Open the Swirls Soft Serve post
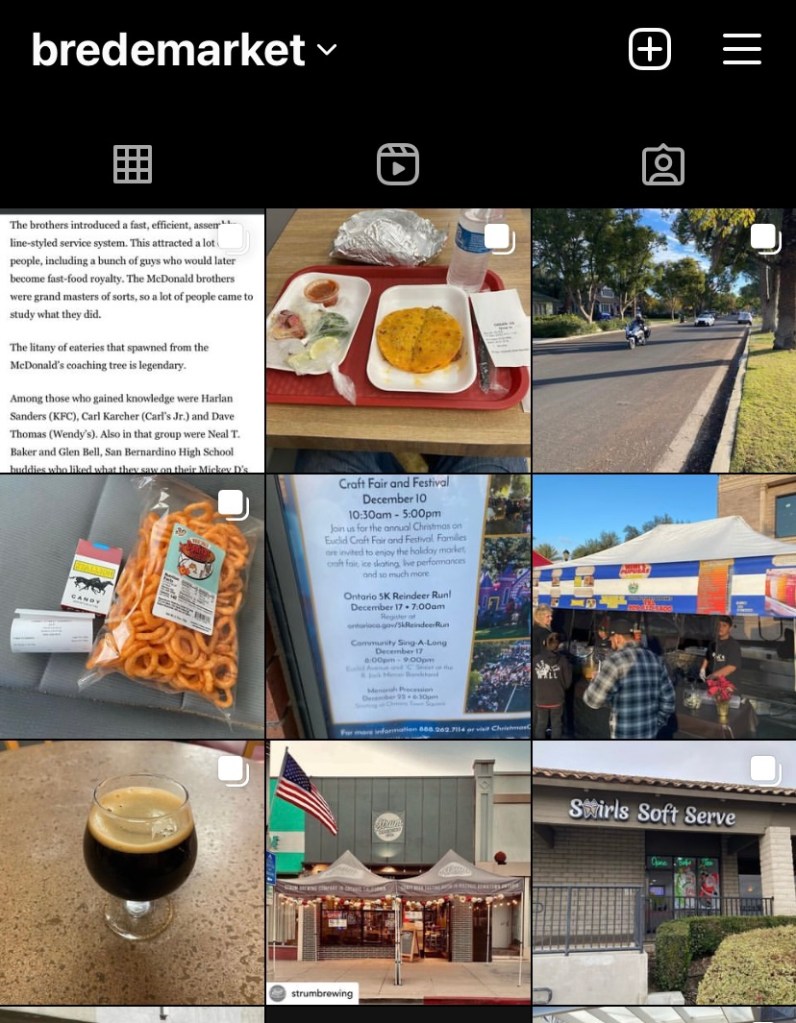Screen dimensions: 796x1023 (x=664, y=873)
